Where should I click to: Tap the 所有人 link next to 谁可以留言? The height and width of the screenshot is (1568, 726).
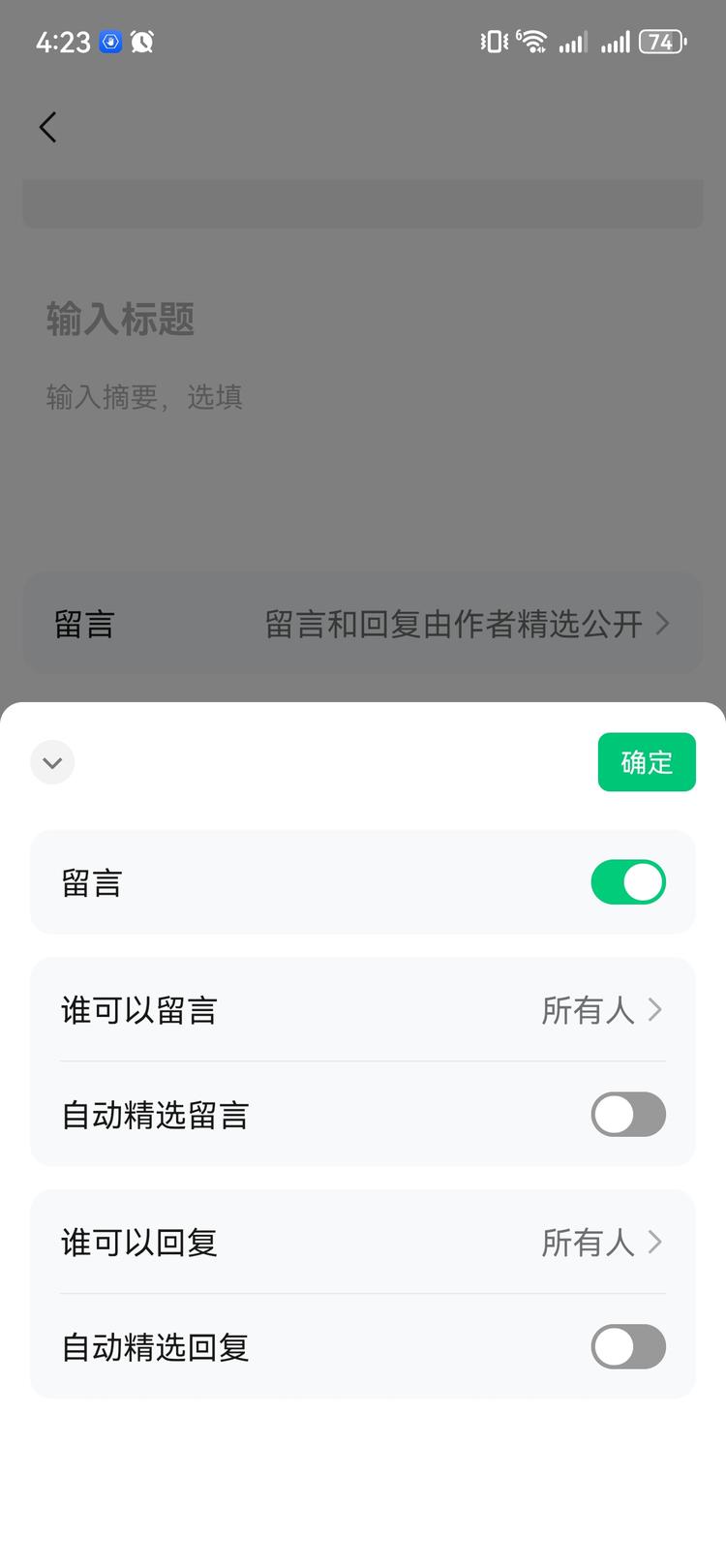pos(590,1010)
